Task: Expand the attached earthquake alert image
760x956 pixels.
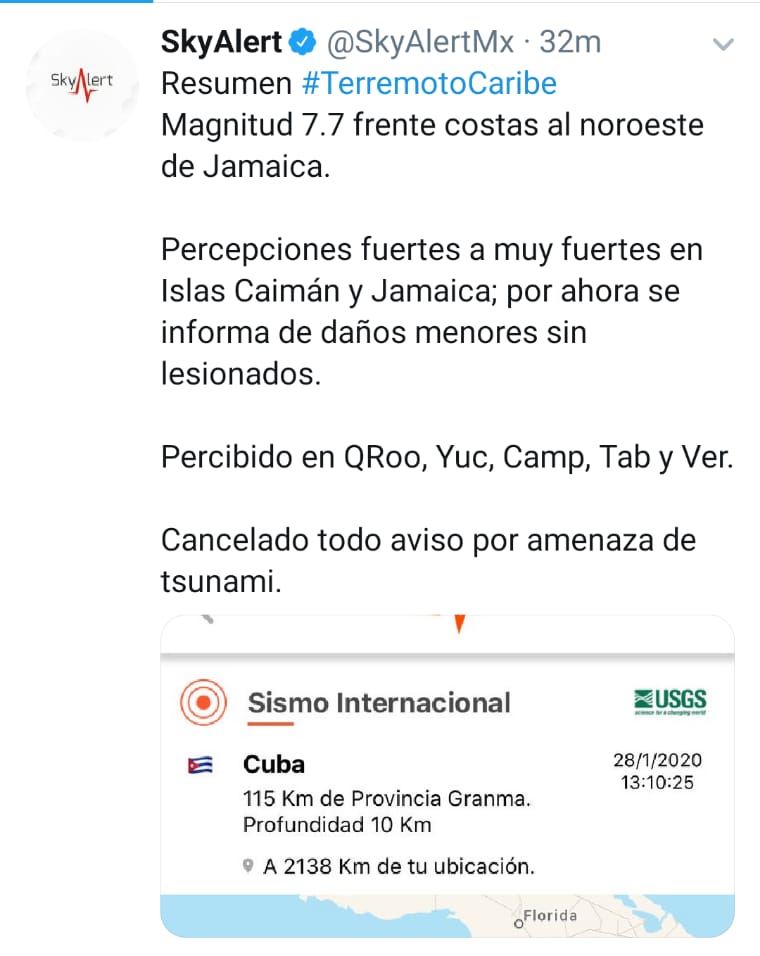Action: [x=448, y=780]
